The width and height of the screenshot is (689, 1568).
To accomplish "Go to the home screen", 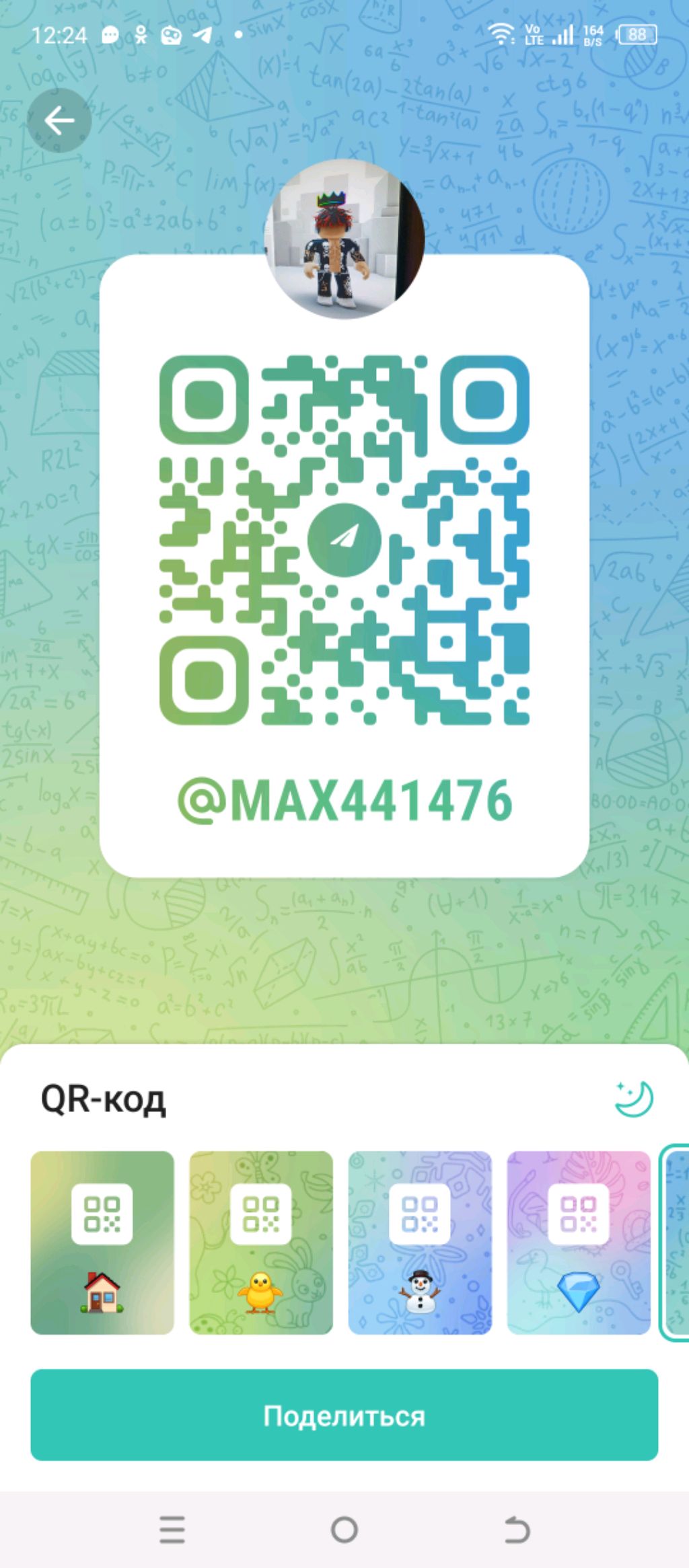I will pyautogui.click(x=344, y=1530).
